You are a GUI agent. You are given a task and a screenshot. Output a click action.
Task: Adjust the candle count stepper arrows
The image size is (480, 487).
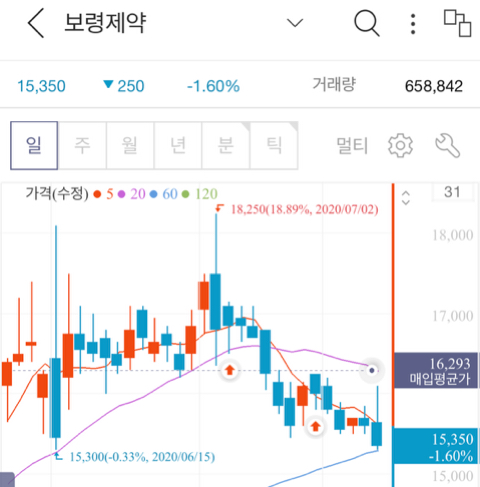click(x=406, y=198)
